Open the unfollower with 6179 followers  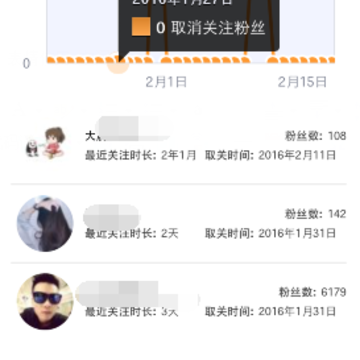pyautogui.click(x=180, y=302)
